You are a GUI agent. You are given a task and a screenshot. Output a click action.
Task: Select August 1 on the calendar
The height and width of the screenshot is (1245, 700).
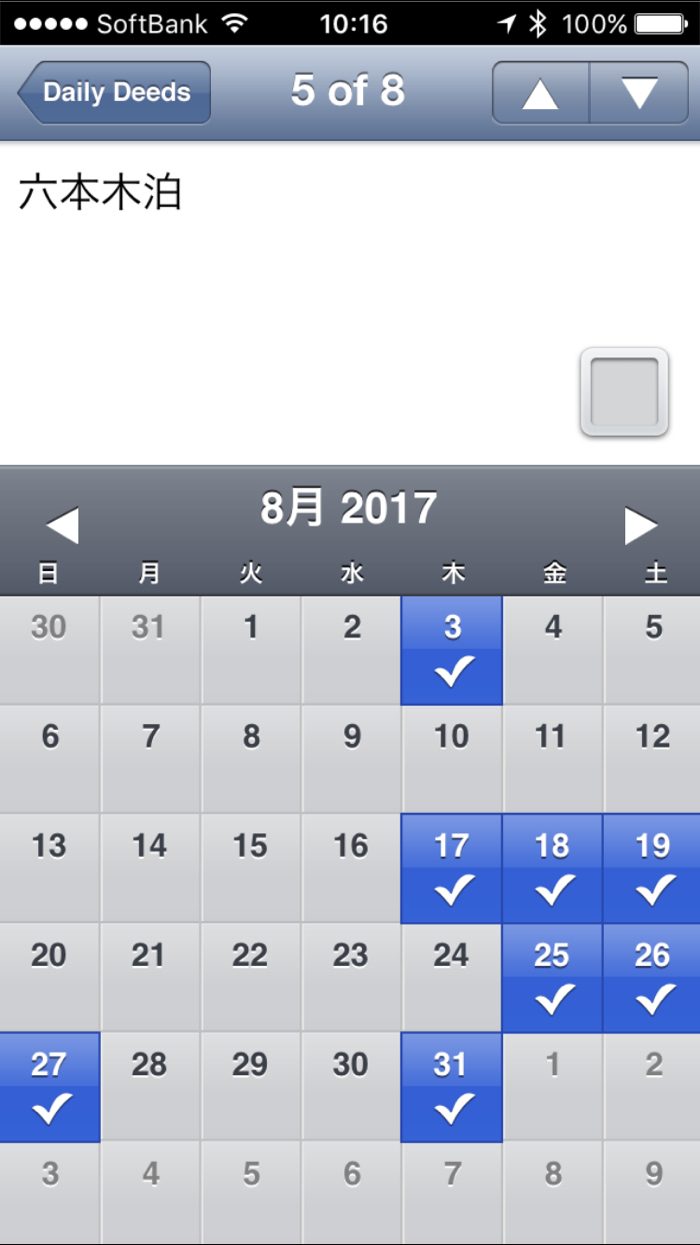point(251,650)
